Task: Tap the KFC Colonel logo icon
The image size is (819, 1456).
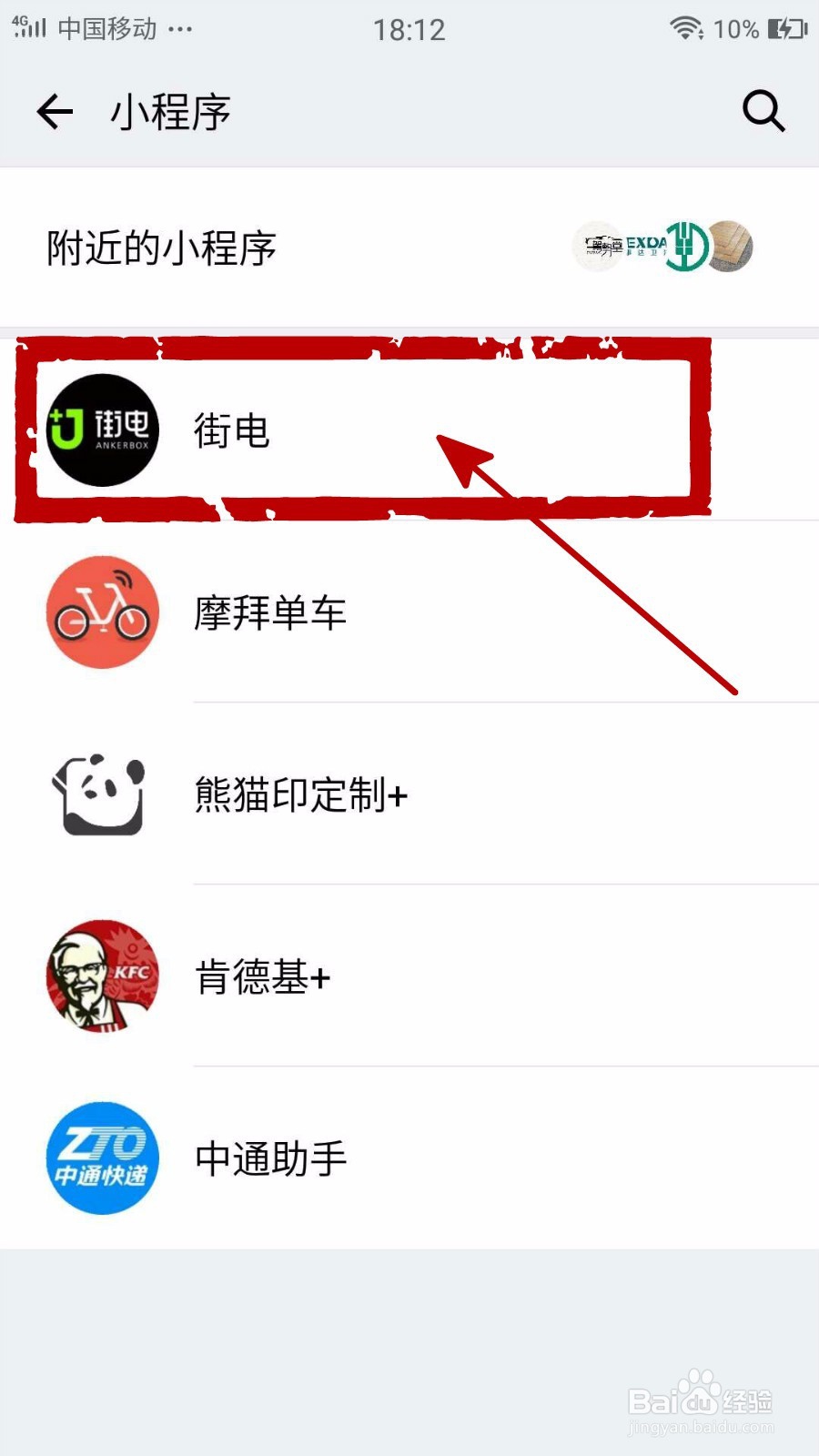Action: pyautogui.click(x=102, y=976)
